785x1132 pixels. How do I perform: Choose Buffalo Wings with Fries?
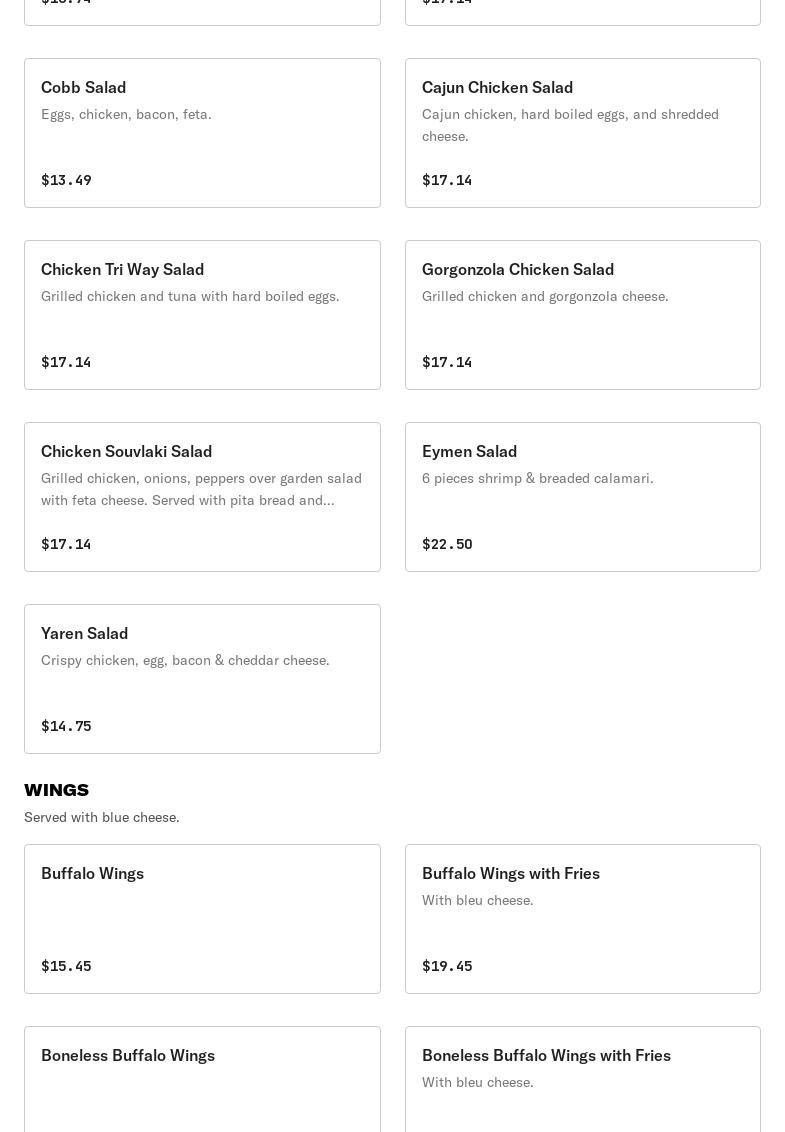pyautogui.click(x=582, y=919)
